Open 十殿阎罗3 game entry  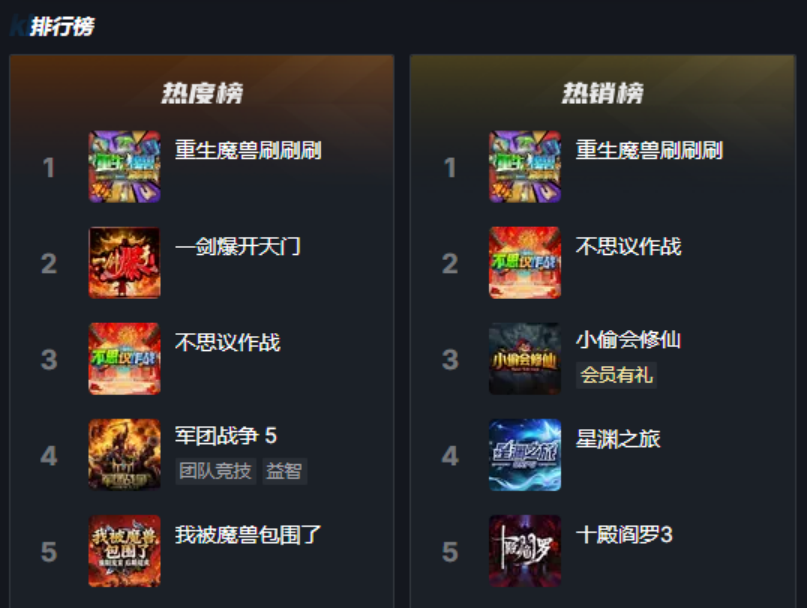(x=624, y=535)
